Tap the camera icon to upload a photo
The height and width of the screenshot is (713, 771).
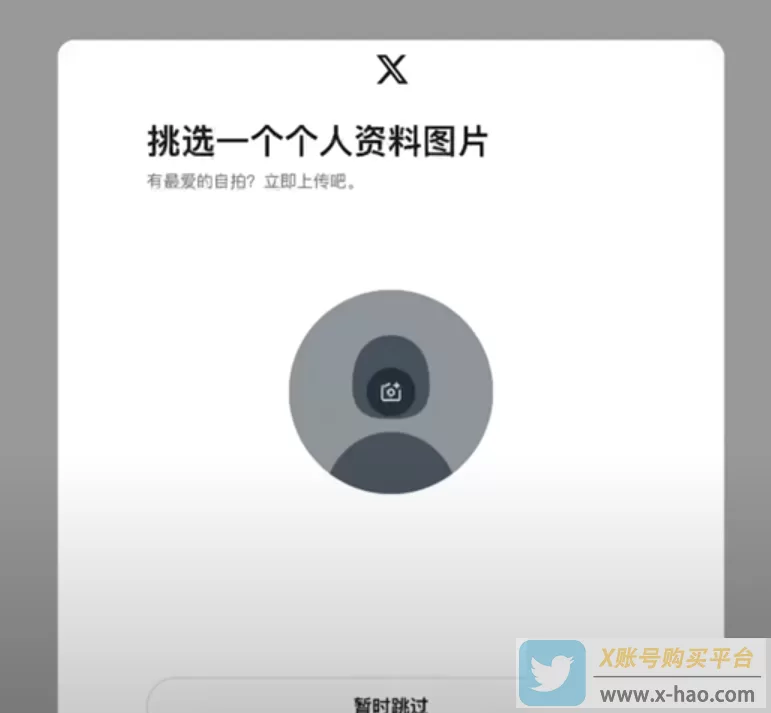391,391
